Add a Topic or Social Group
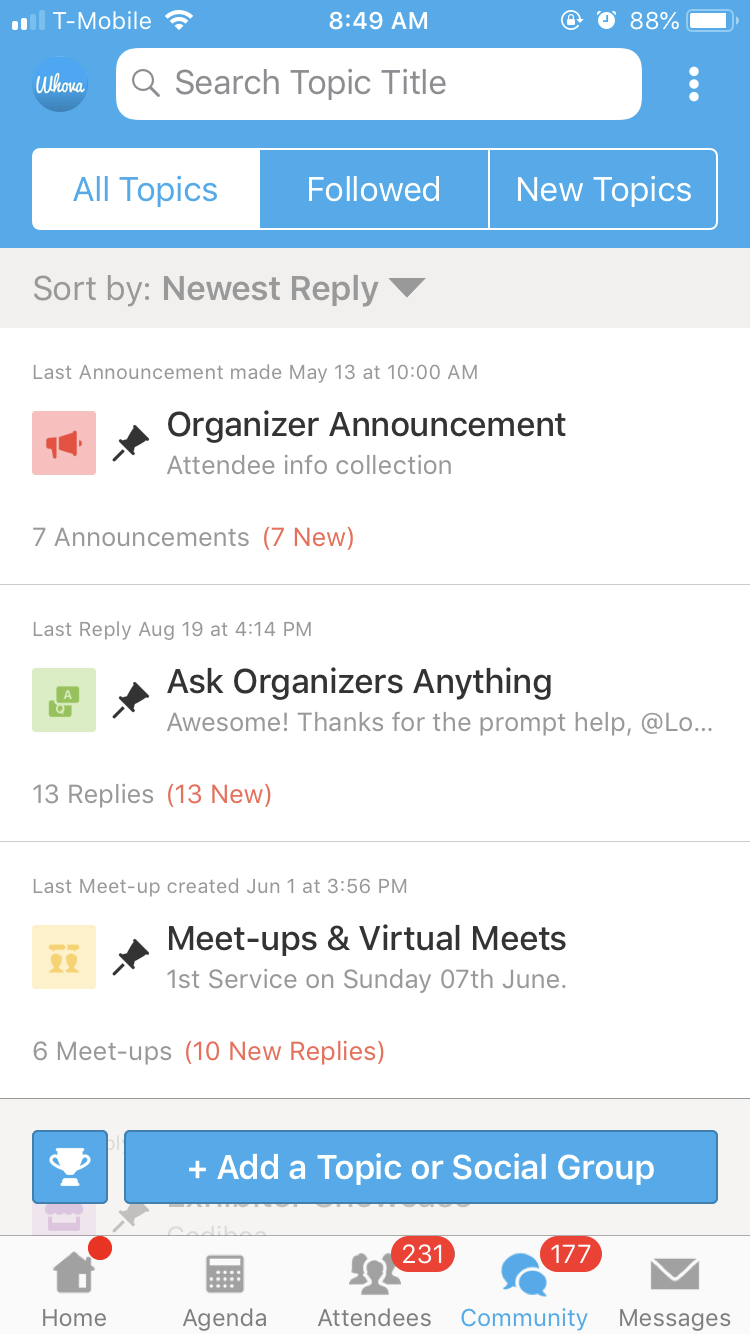The width and height of the screenshot is (750, 1334). (421, 1167)
